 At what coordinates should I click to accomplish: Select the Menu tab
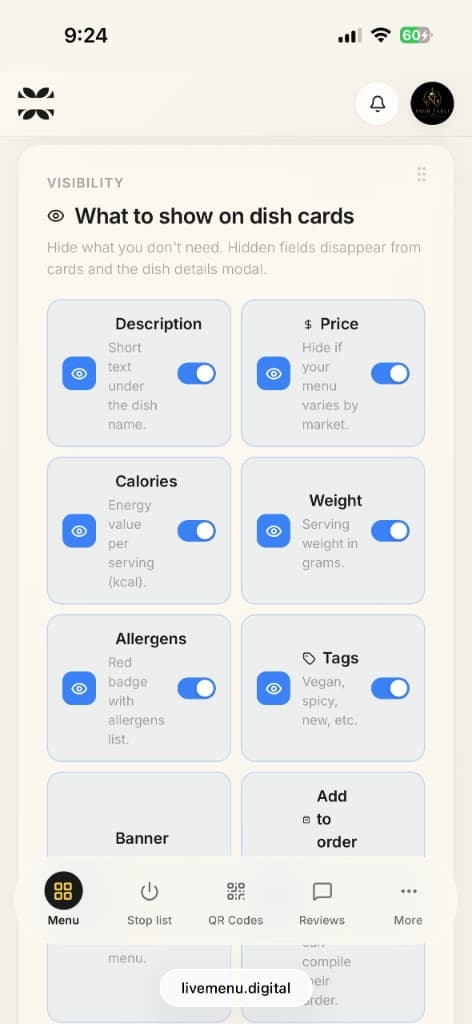tap(63, 900)
